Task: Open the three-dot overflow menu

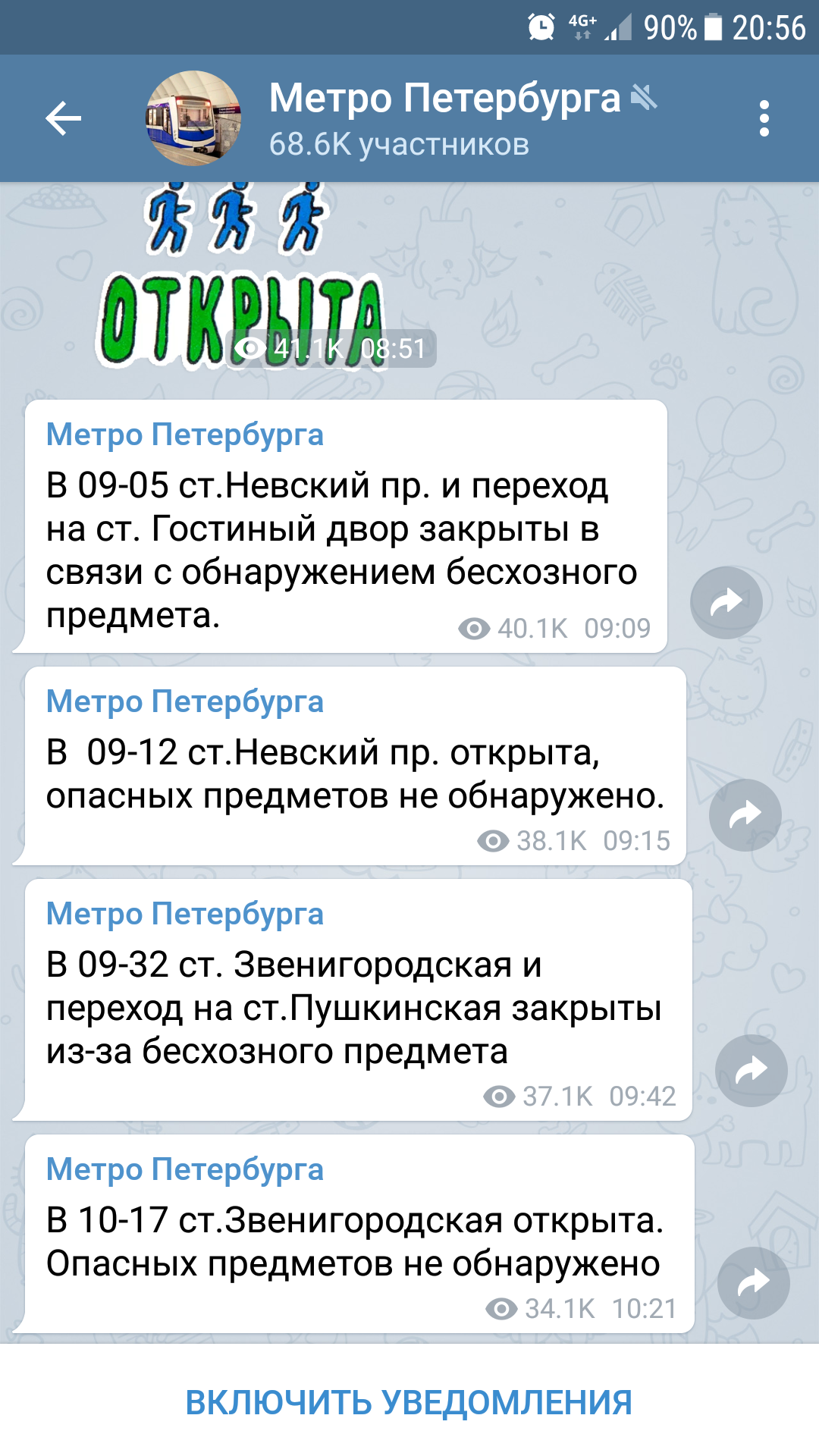Action: tap(764, 118)
